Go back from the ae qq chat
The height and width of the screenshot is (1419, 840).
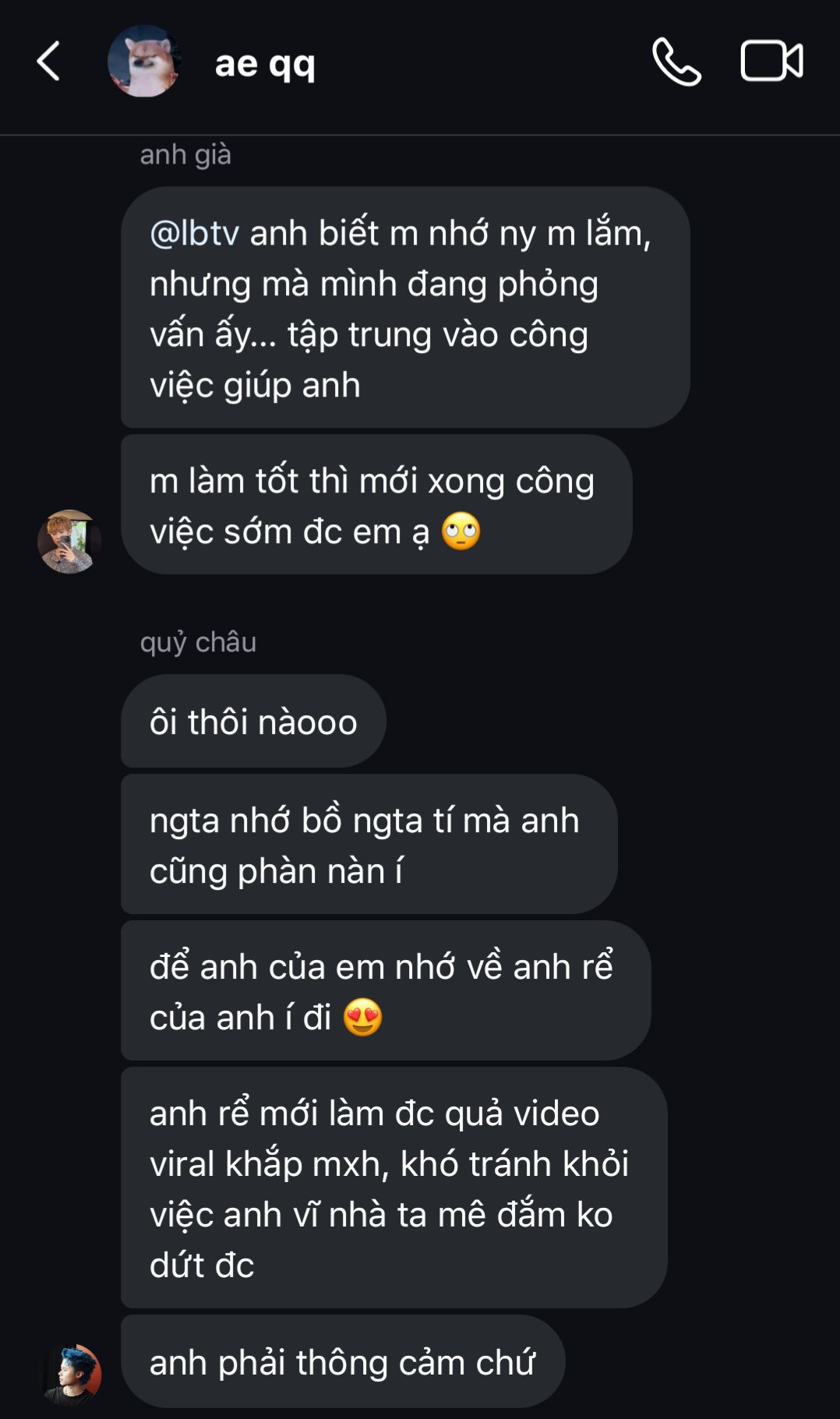pos(48,62)
